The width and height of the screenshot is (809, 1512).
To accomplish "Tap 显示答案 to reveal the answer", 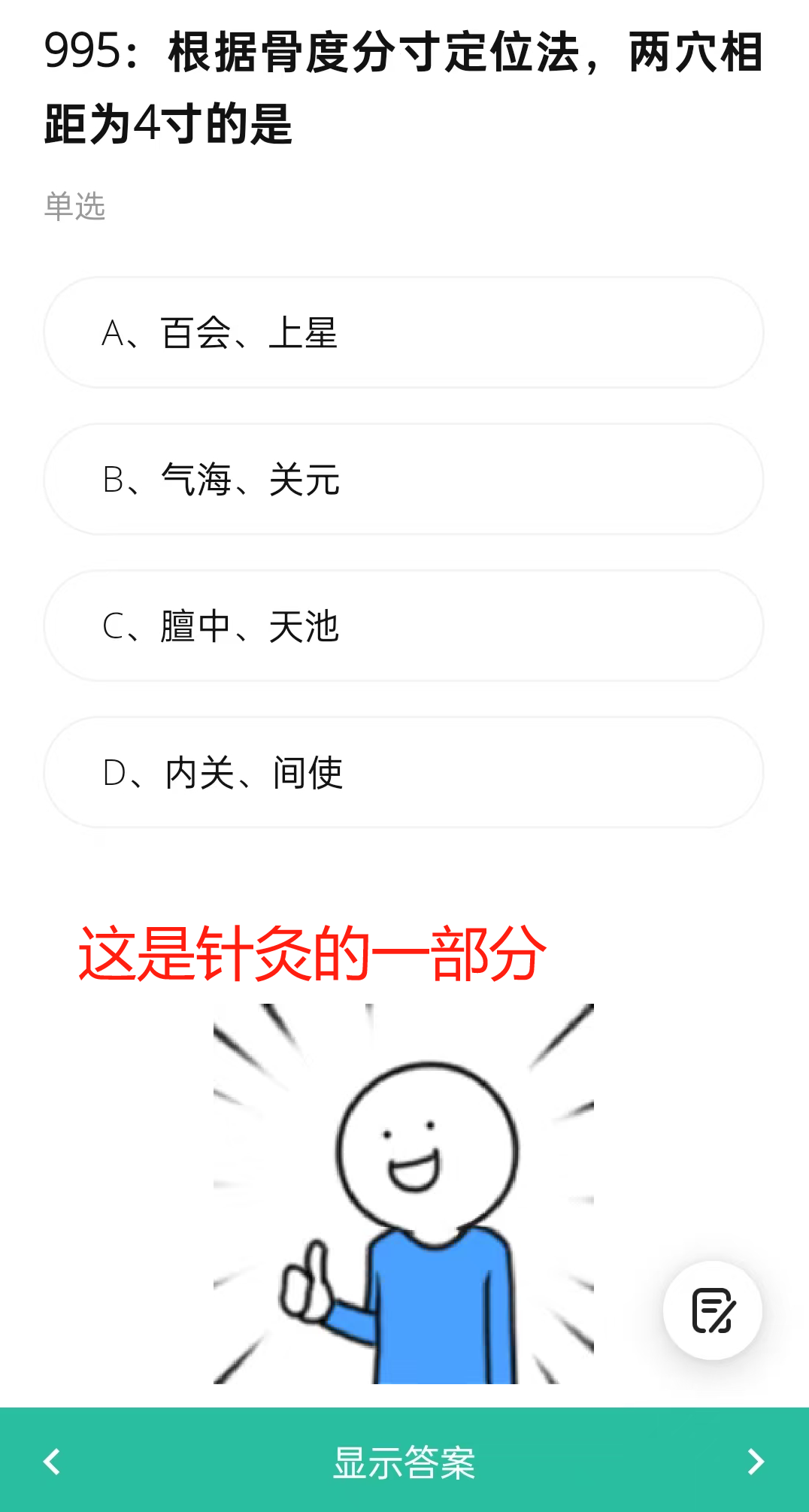I will pos(404,1462).
